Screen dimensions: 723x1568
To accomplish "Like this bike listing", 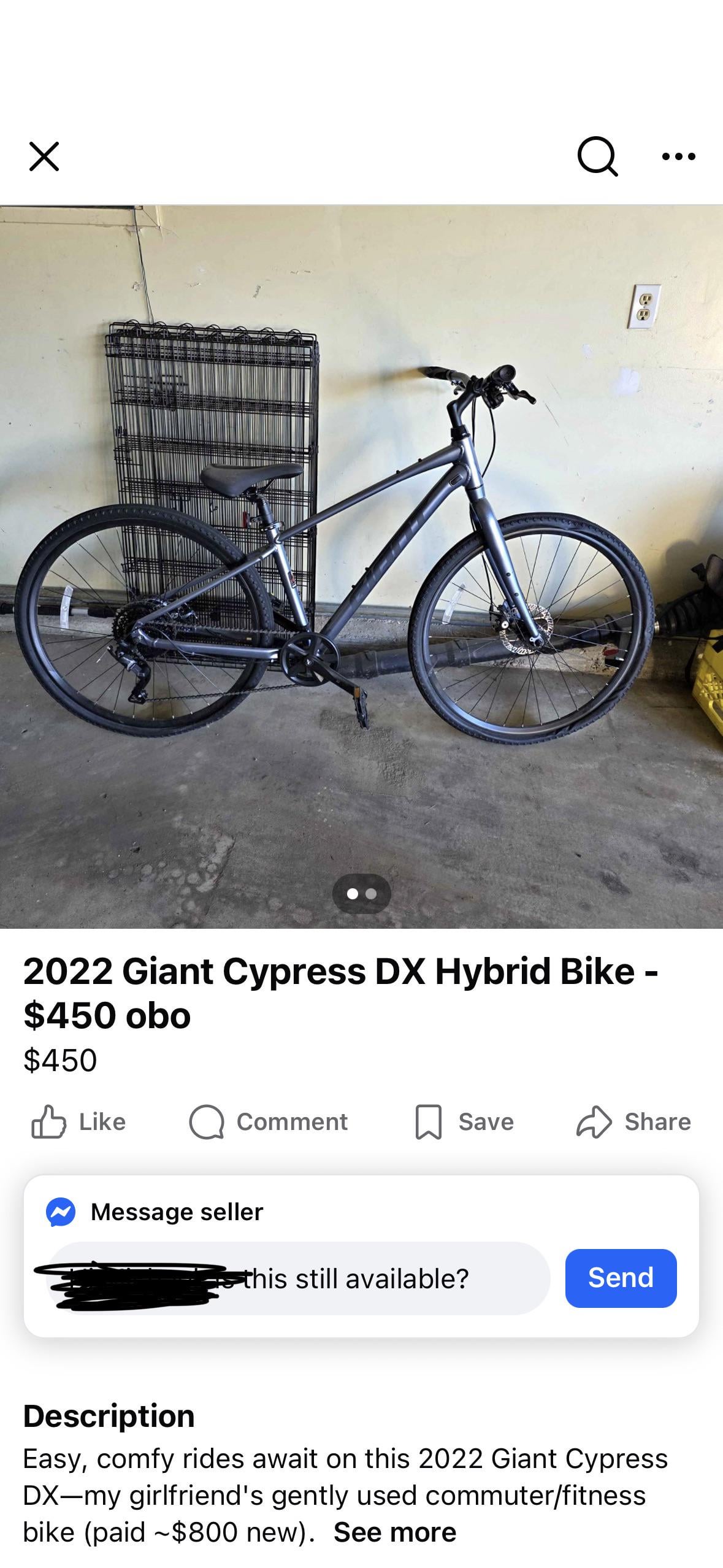I will [78, 1122].
